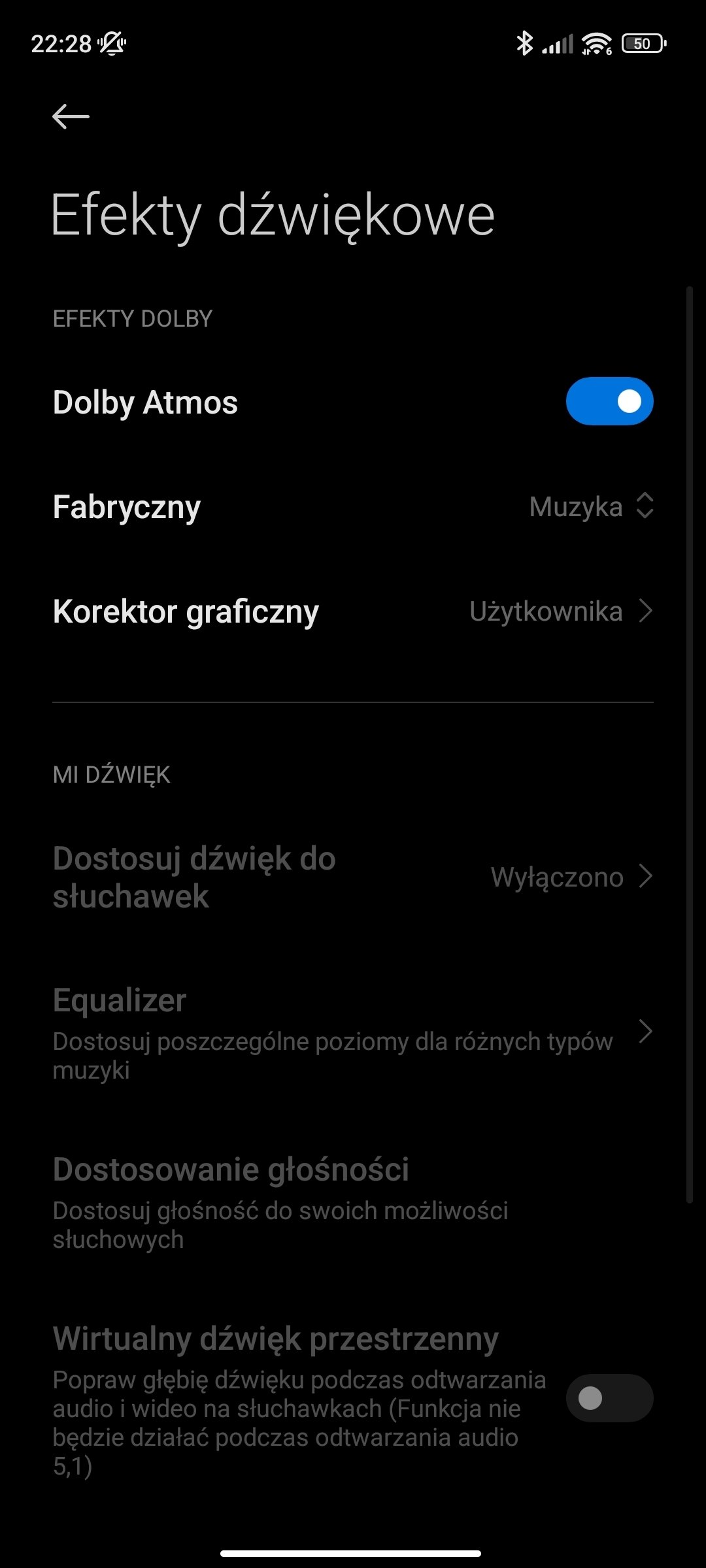
Task: Open Dostosuj dźwięk do słuchawek
Action: [x=353, y=877]
